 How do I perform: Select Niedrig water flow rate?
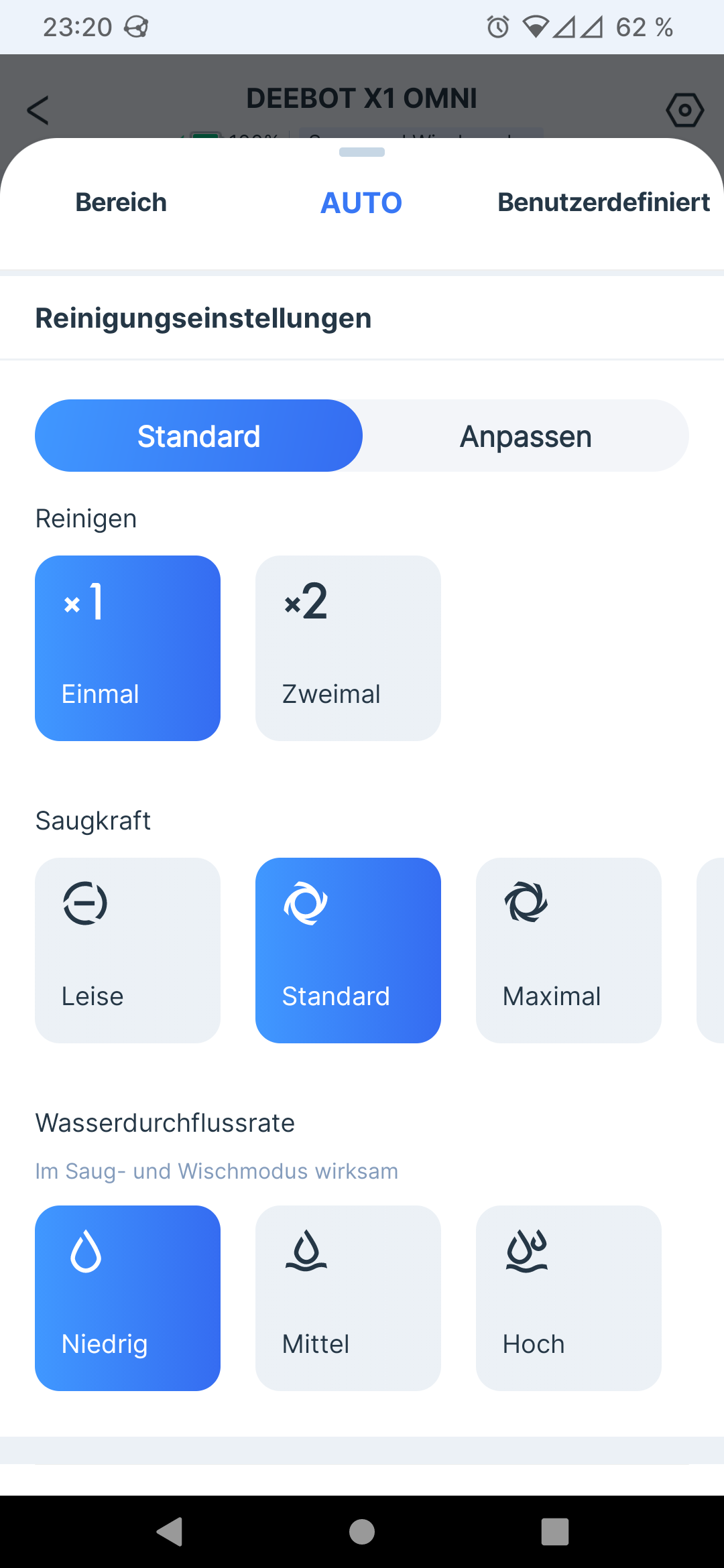pyautogui.click(x=127, y=1298)
